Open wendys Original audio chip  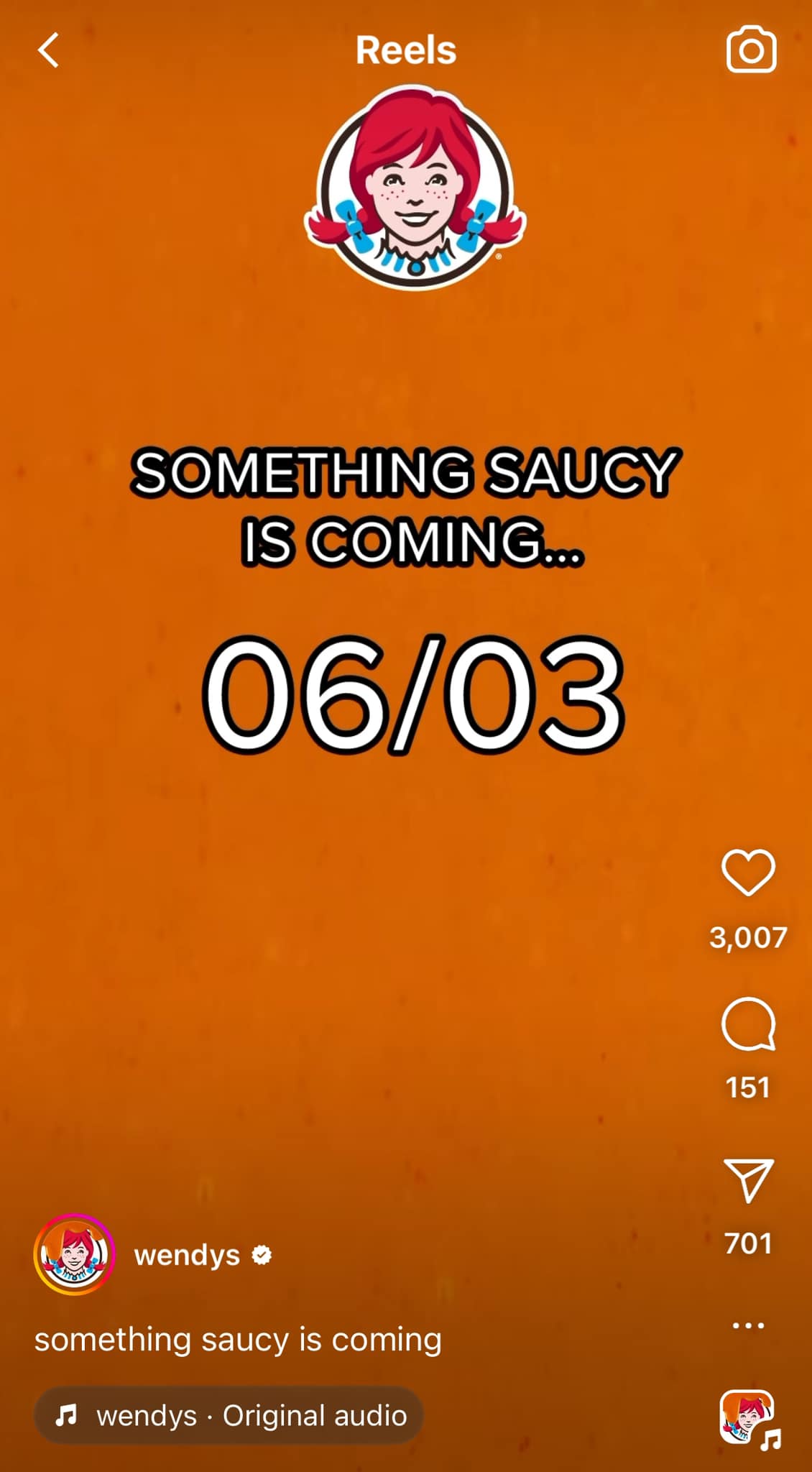[x=229, y=1415]
